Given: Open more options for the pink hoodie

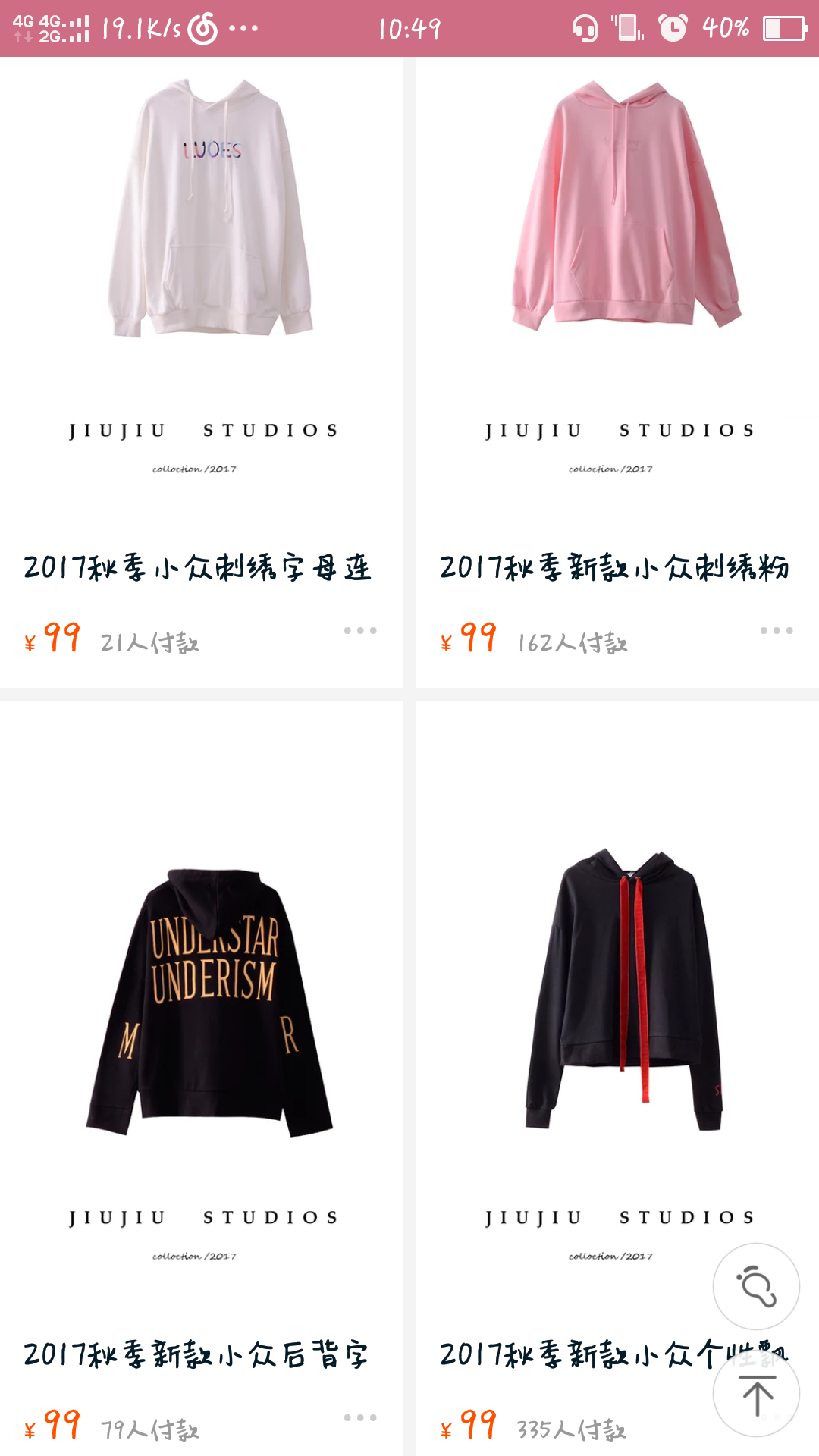Looking at the screenshot, I should pyautogui.click(x=777, y=631).
